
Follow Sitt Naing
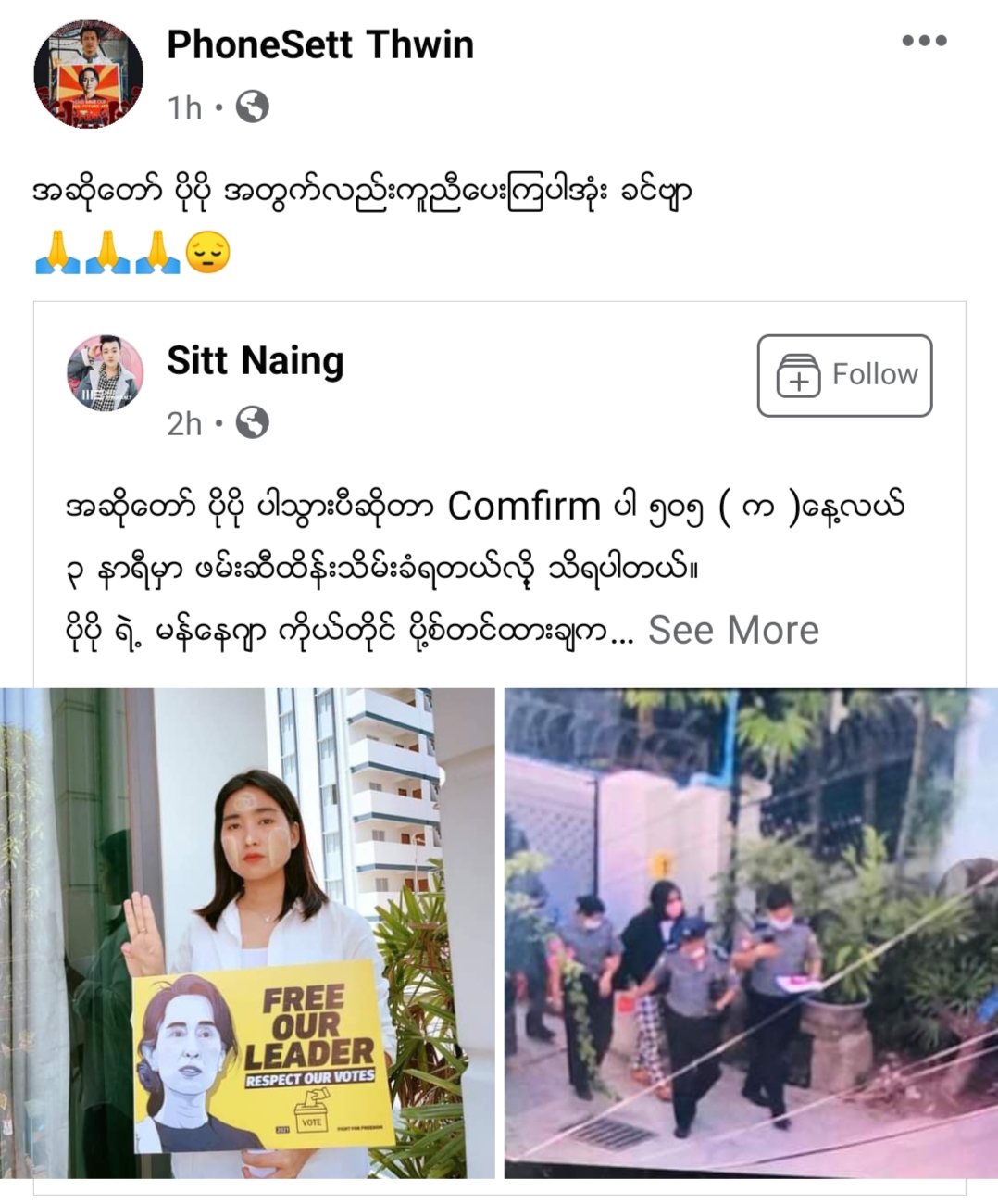click(x=844, y=375)
